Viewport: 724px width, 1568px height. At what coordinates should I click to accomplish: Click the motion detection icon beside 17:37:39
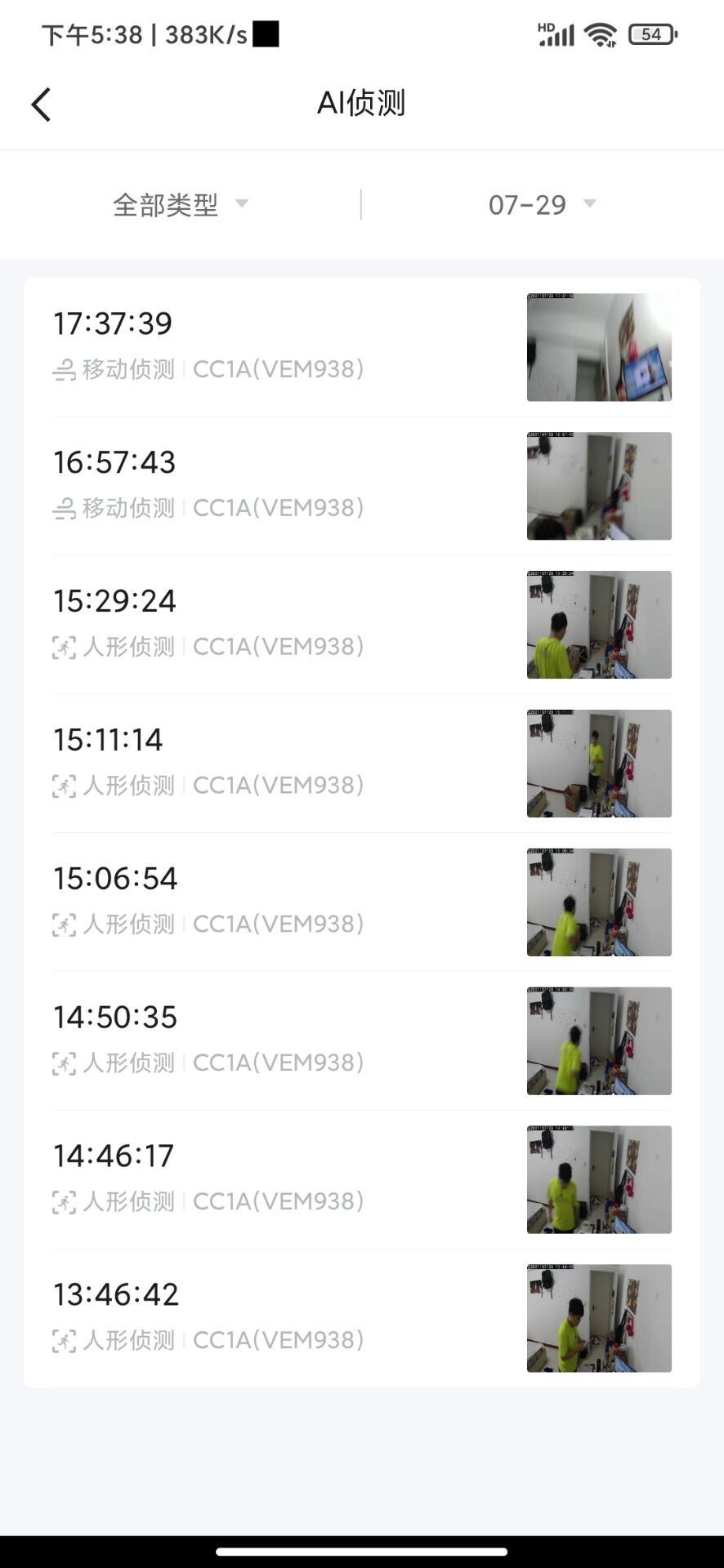tap(61, 369)
